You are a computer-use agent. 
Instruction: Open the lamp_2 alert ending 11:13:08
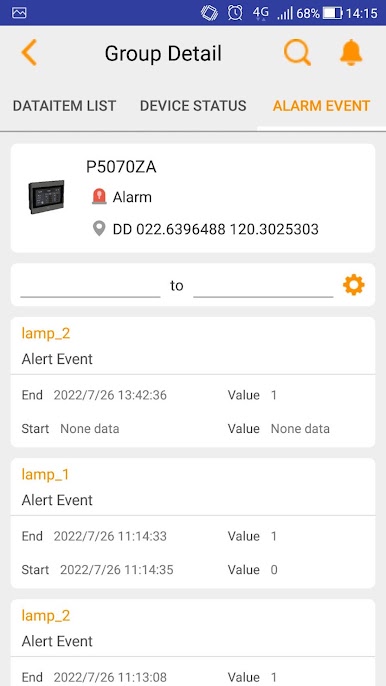[193, 642]
